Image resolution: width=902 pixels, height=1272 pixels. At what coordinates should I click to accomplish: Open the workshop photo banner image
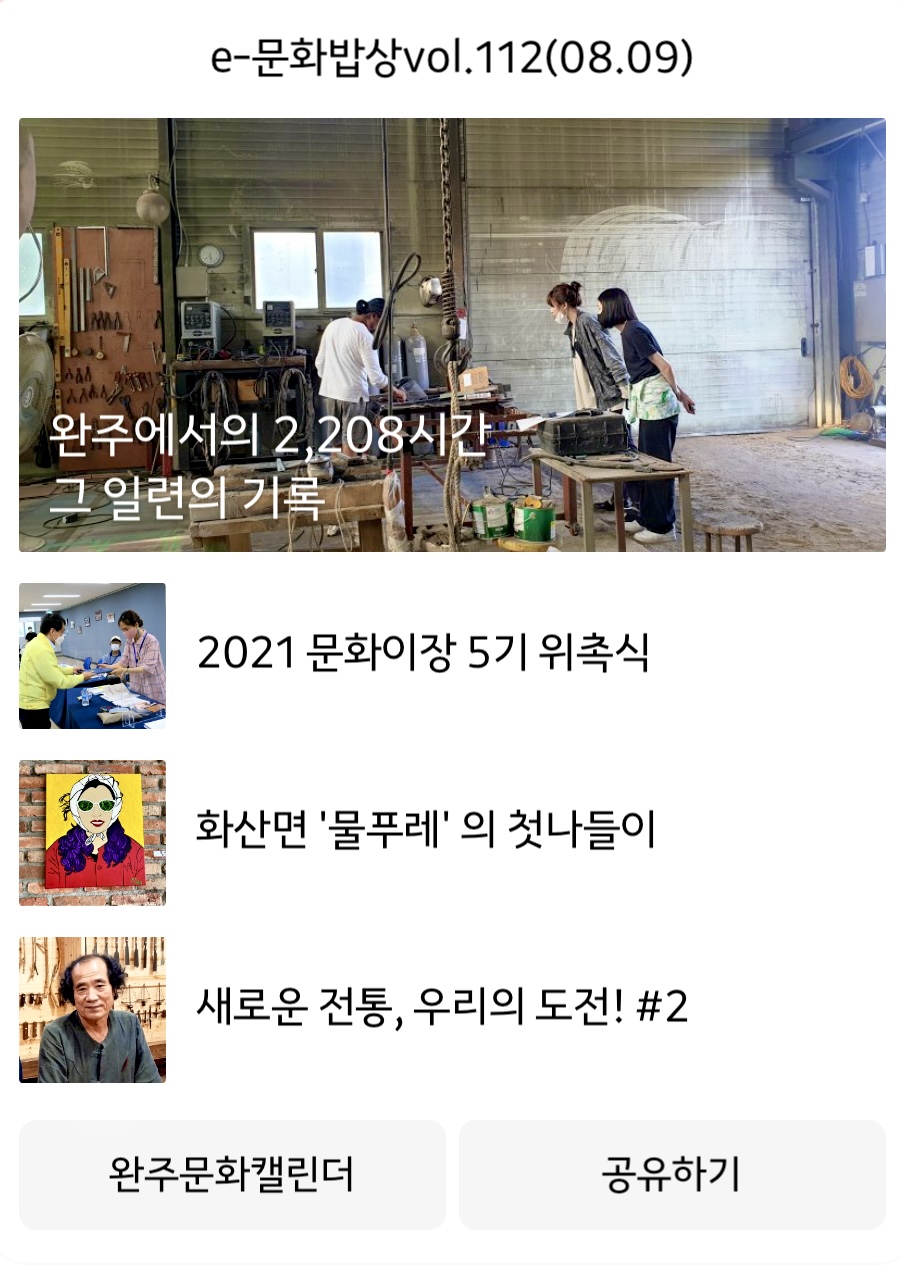(x=451, y=300)
